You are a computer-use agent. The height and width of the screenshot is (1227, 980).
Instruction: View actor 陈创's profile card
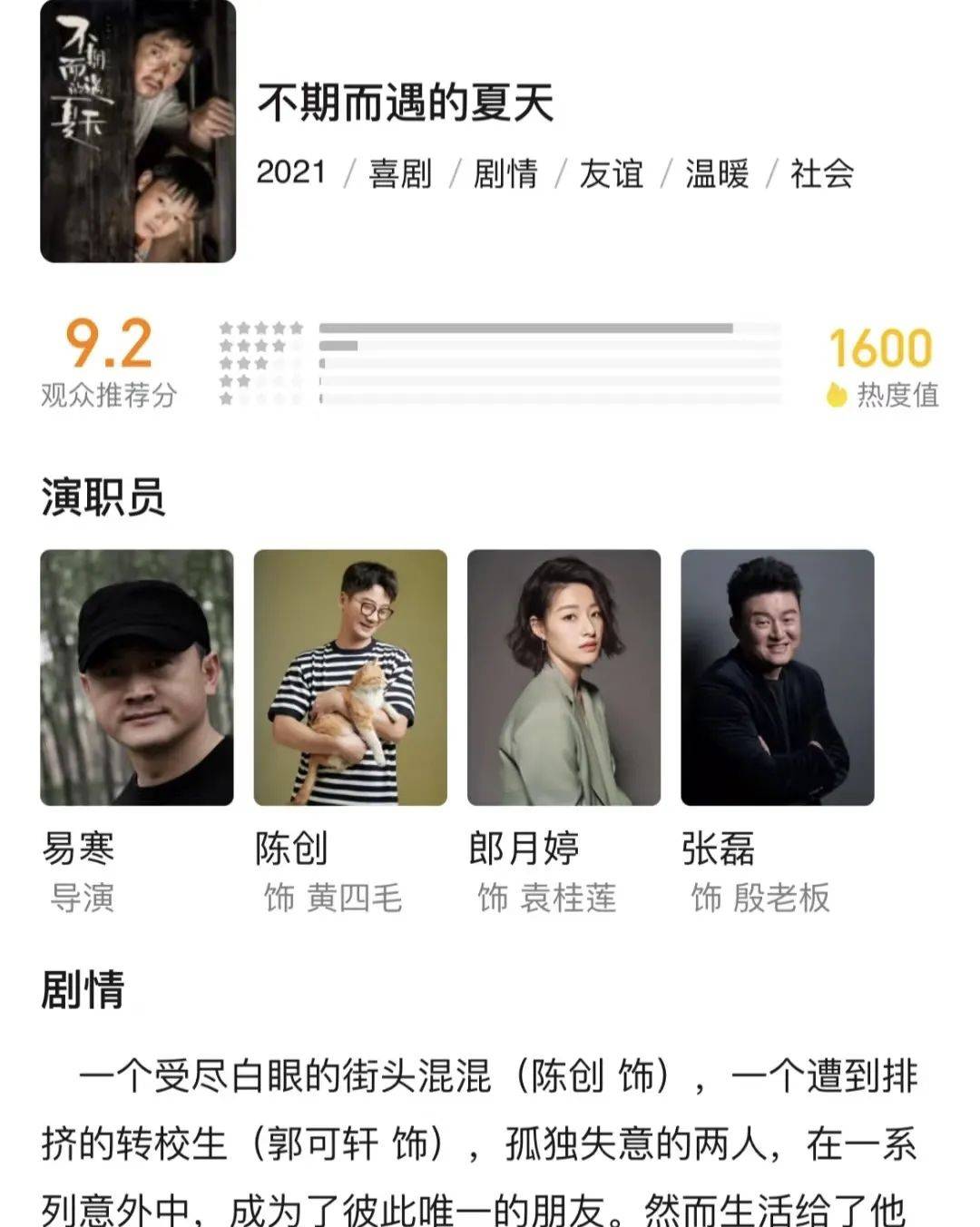pos(350,677)
